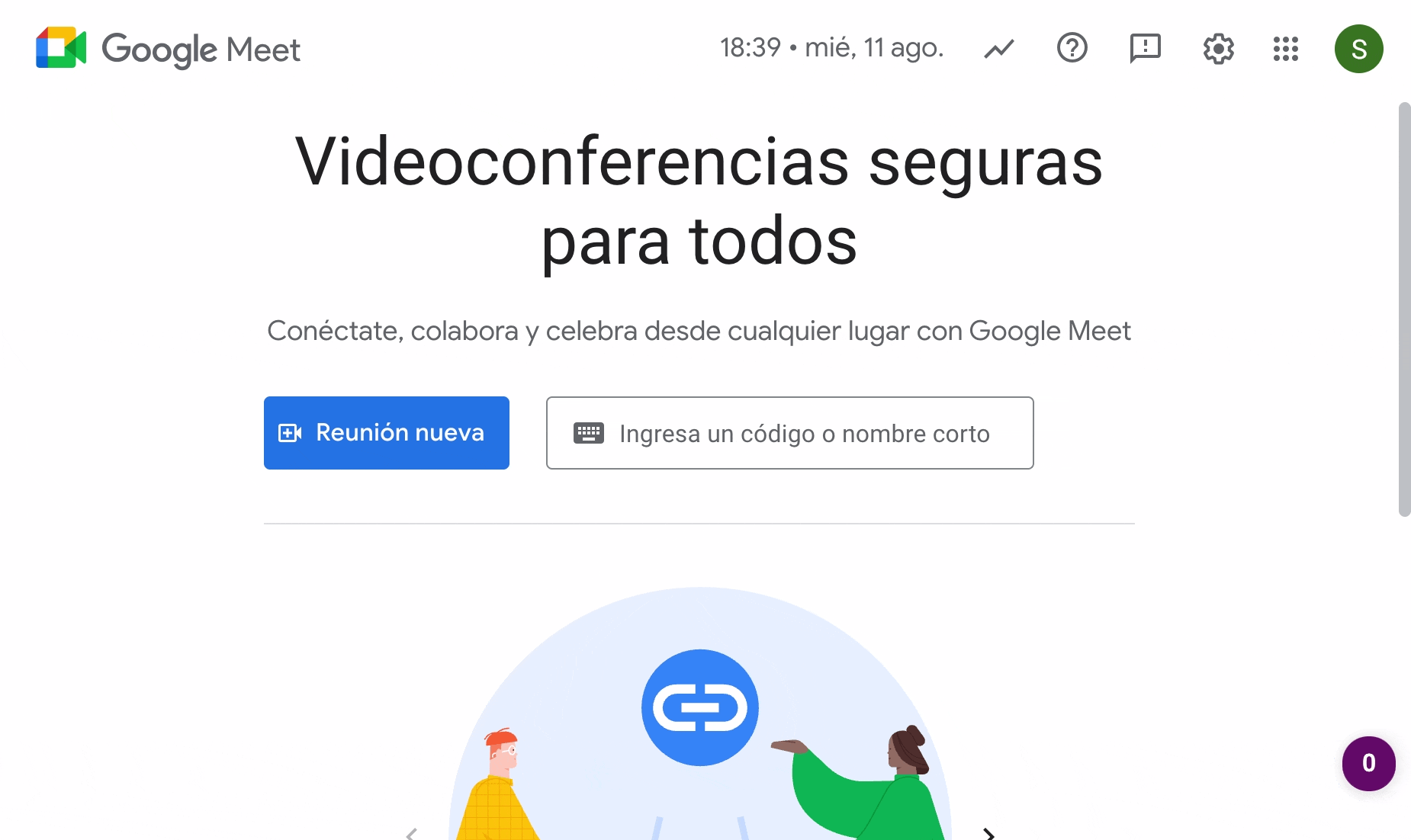Open the account avatar S
Screen dimensions: 1411x840
point(1358,49)
